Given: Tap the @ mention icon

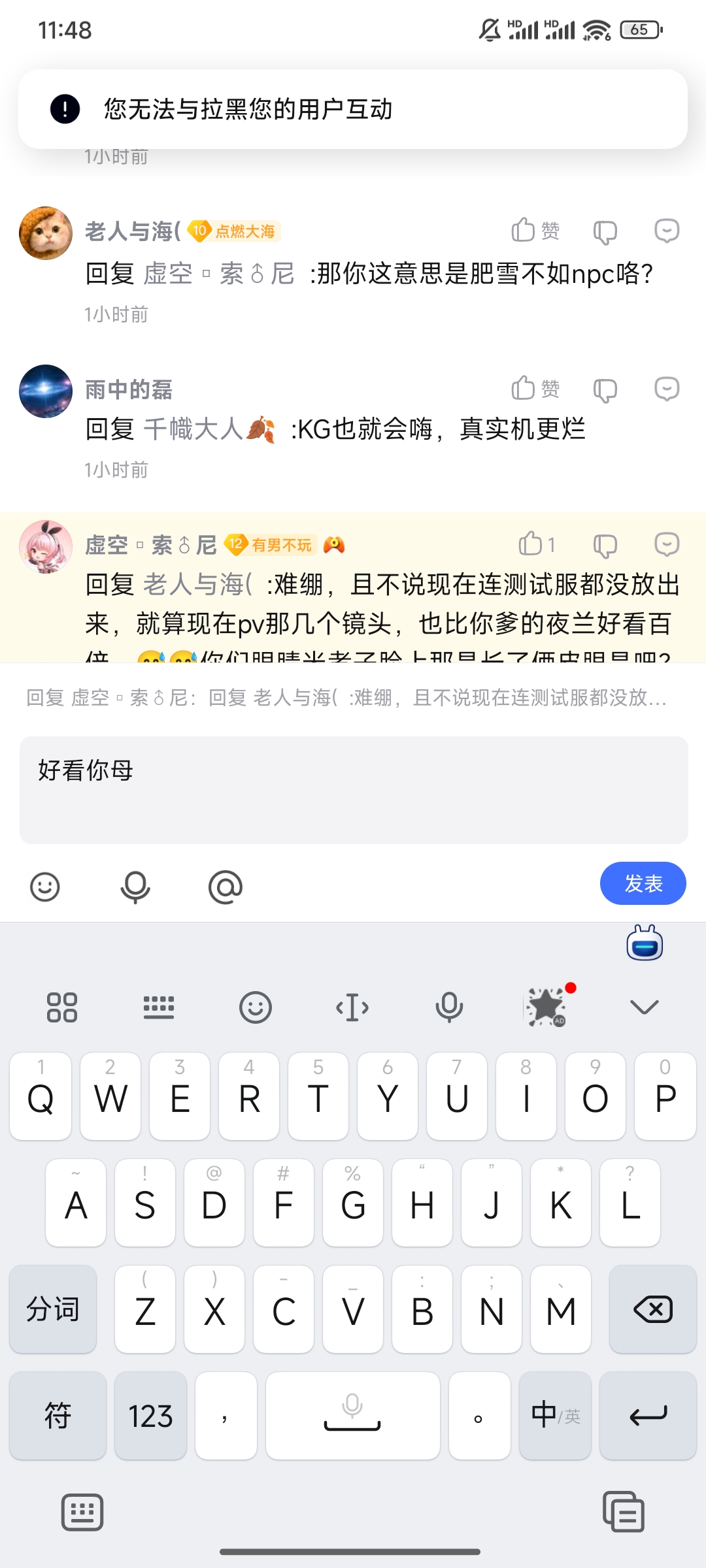Looking at the screenshot, I should tap(226, 887).
